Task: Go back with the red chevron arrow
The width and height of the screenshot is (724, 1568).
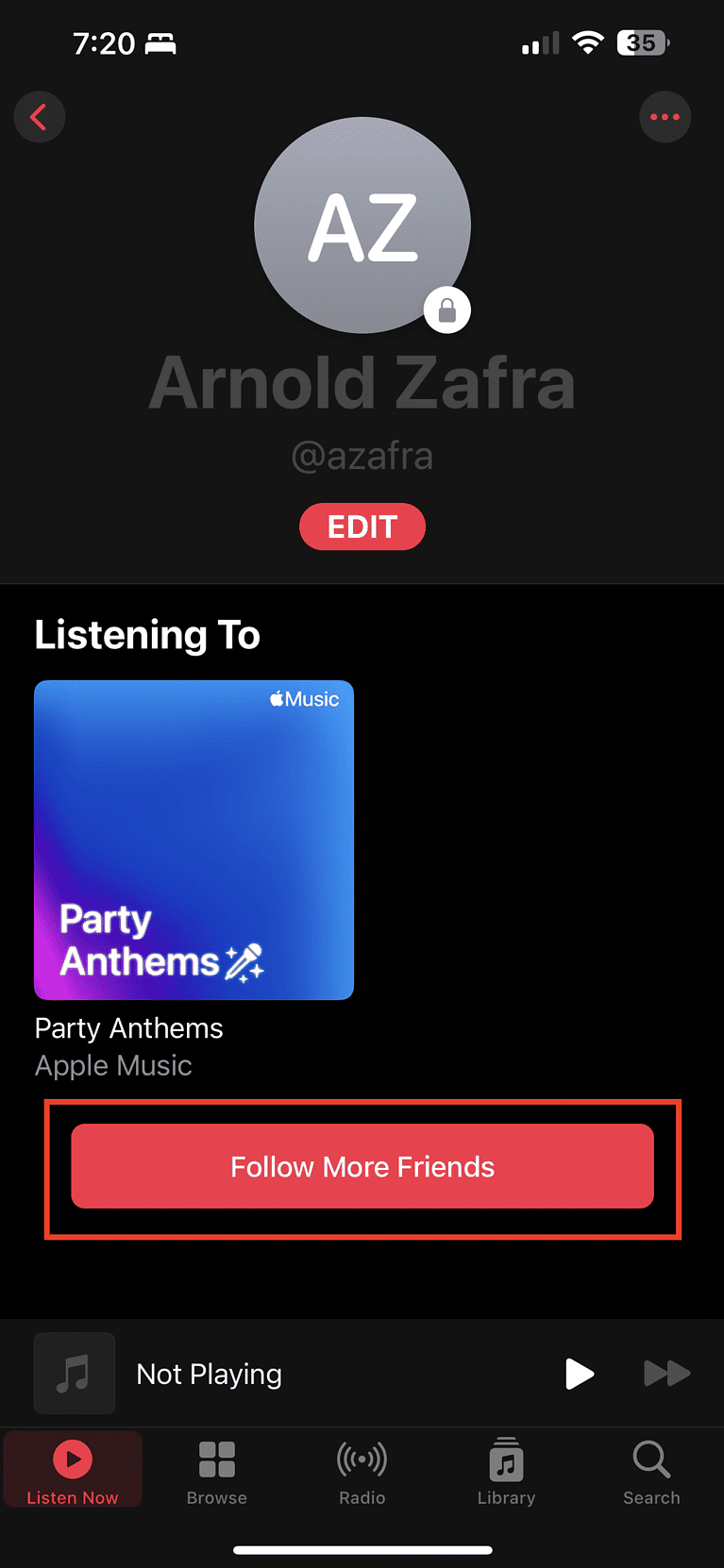Action: (39, 116)
